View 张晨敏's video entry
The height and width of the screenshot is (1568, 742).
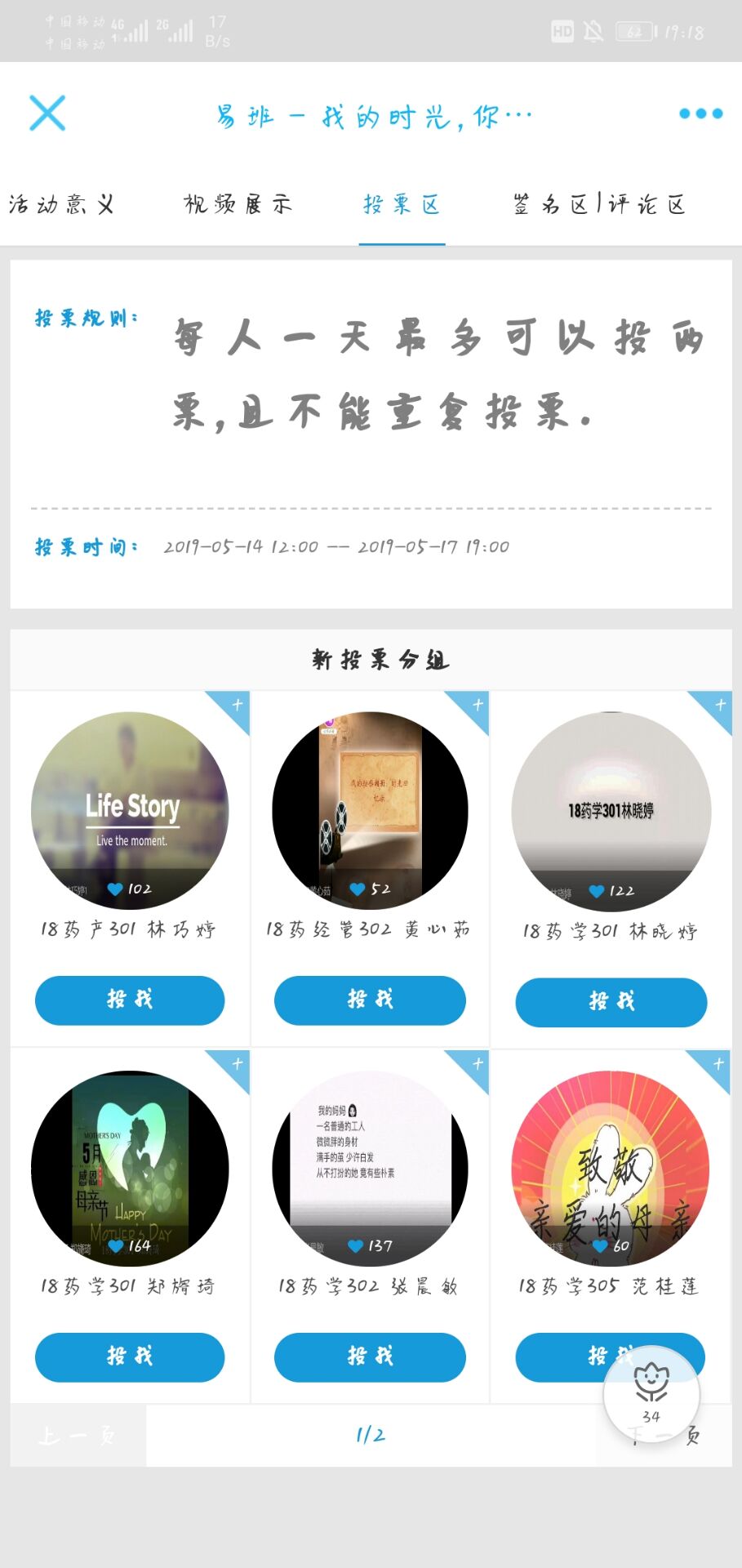pos(370,1168)
